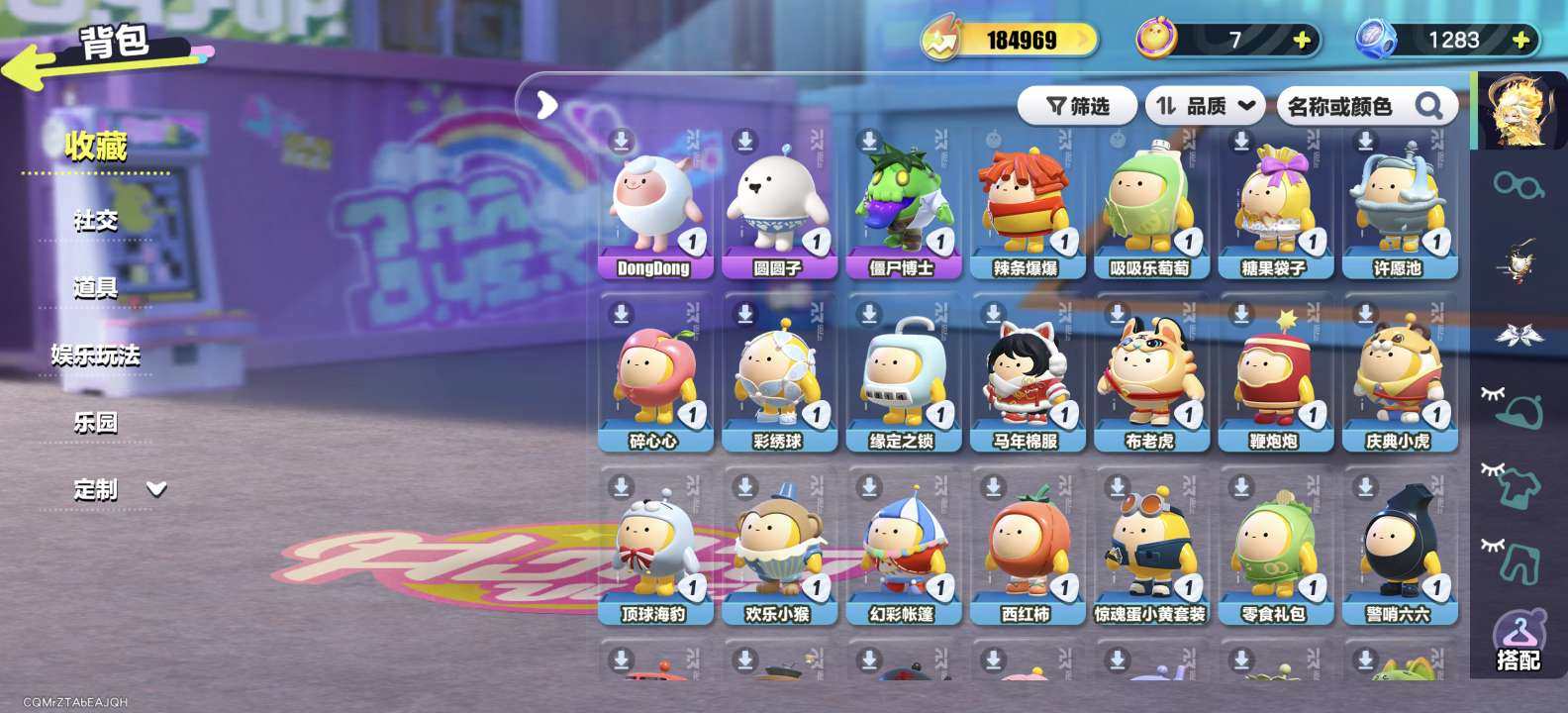Image resolution: width=1568 pixels, height=713 pixels.
Task: Switch to the 社交 tab
Action: [x=96, y=221]
